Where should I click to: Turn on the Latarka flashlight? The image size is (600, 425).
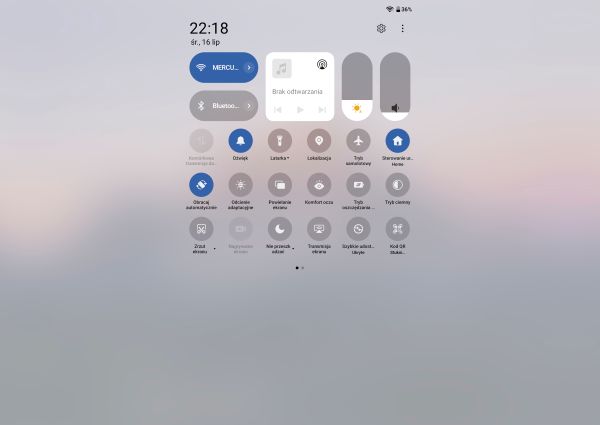click(279, 141)
